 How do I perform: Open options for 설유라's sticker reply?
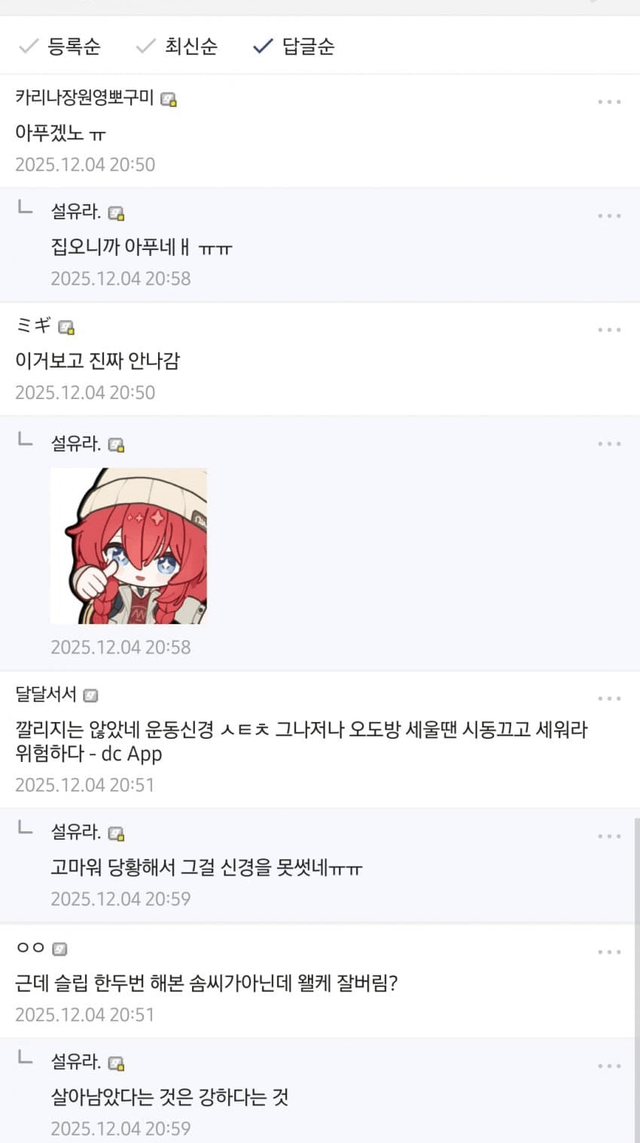coord(609,444)
